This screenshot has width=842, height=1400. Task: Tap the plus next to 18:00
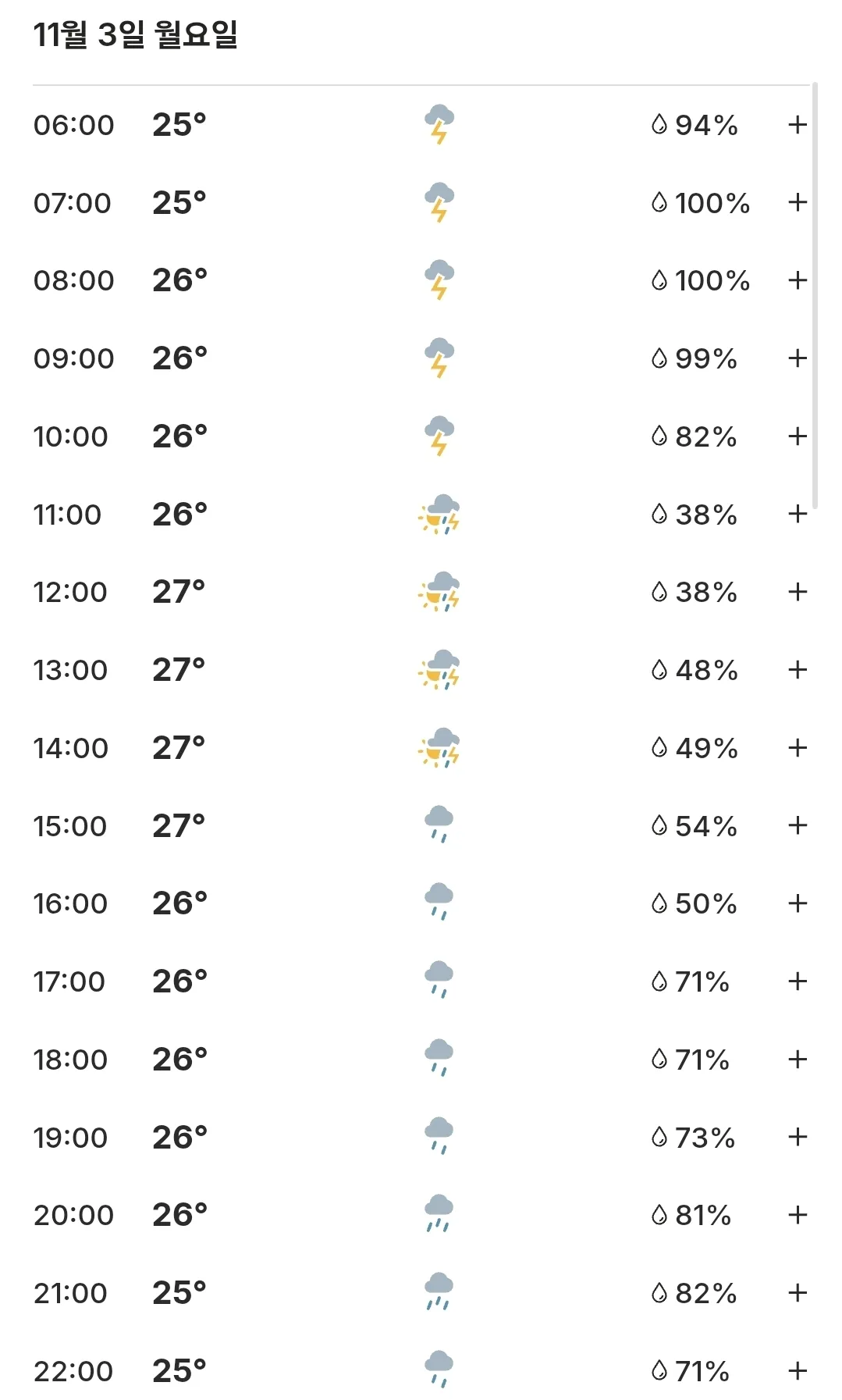(797, 1059)
